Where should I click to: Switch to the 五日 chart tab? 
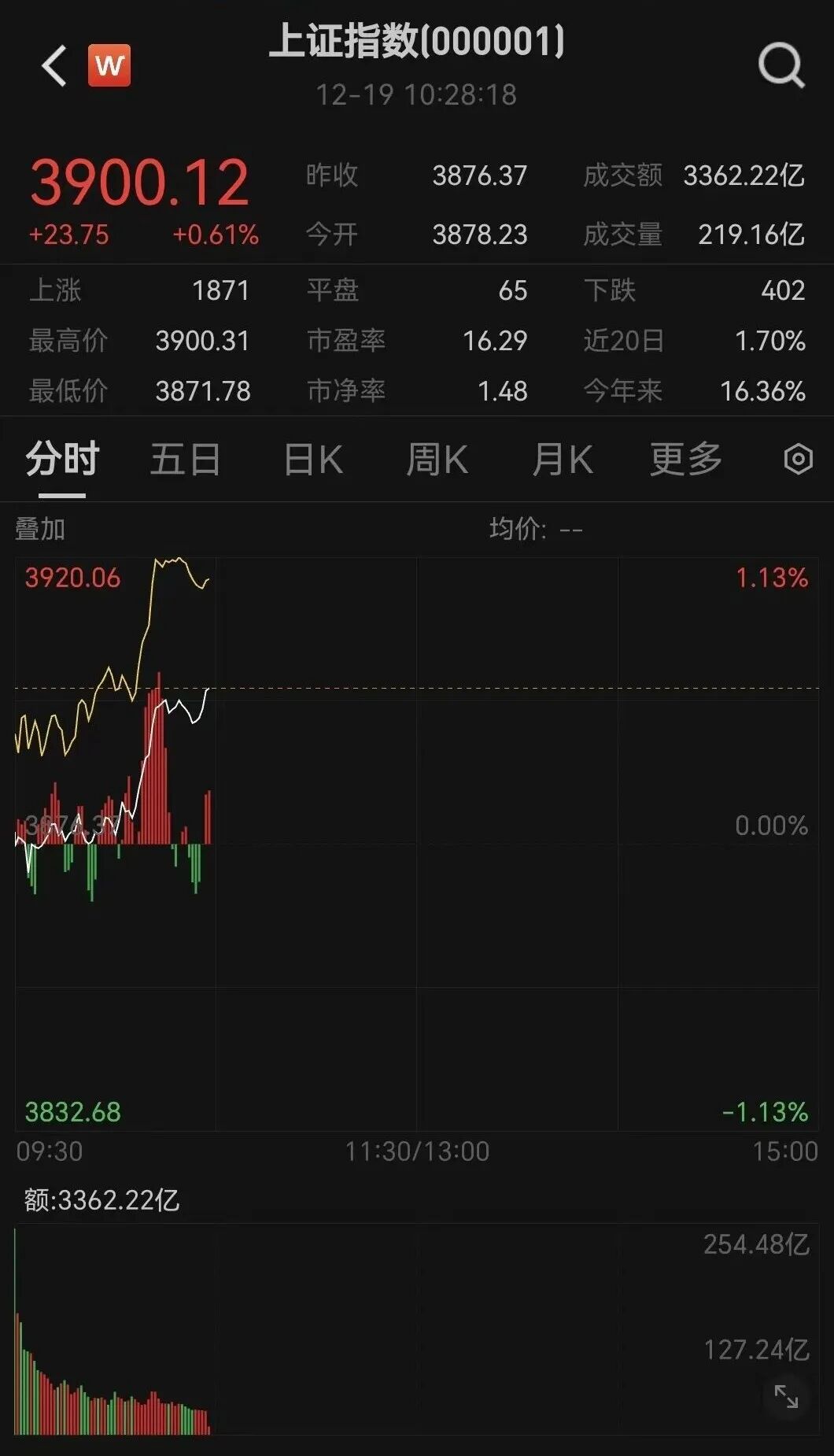pyautogui.click(x=186, y=460)
